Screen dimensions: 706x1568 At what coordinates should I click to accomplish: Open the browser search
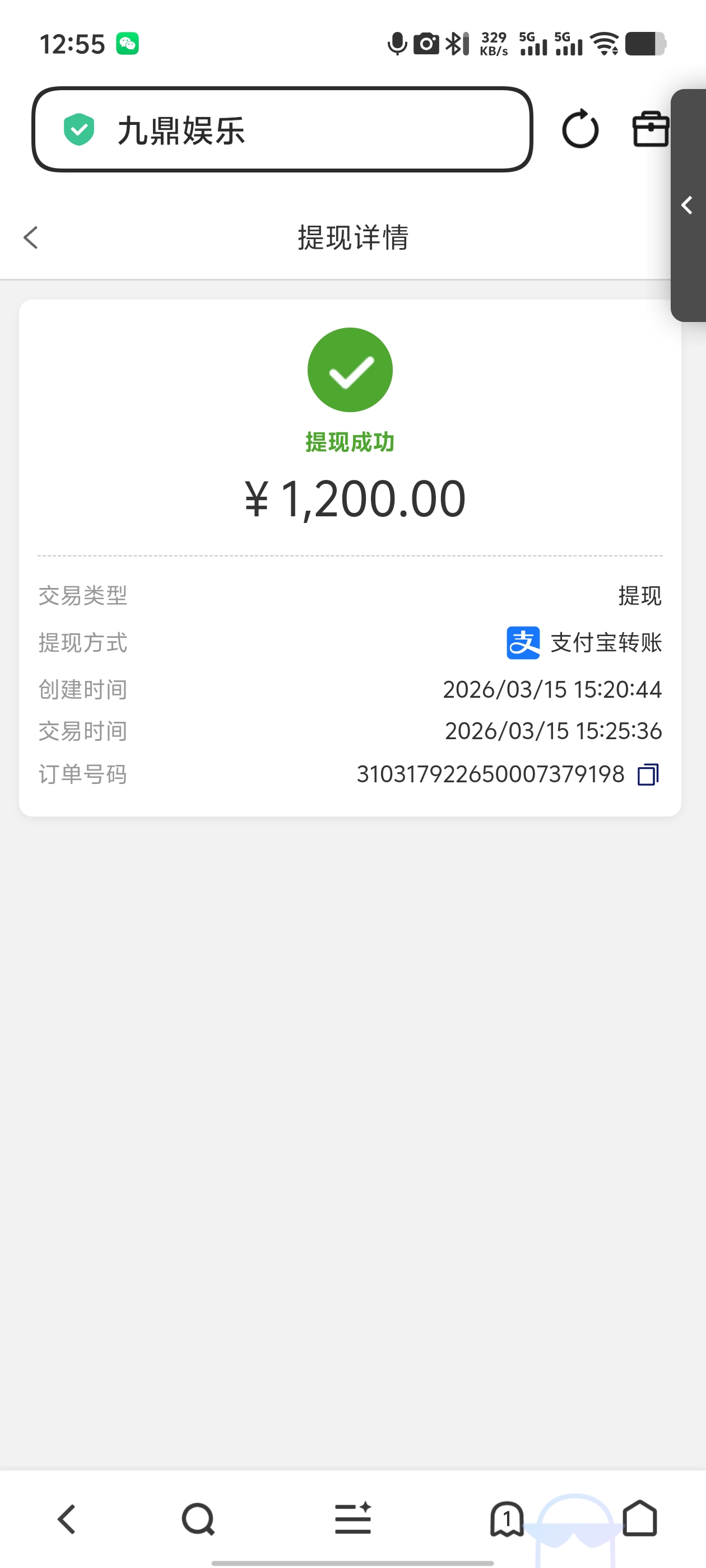(x=198, y=1519)
